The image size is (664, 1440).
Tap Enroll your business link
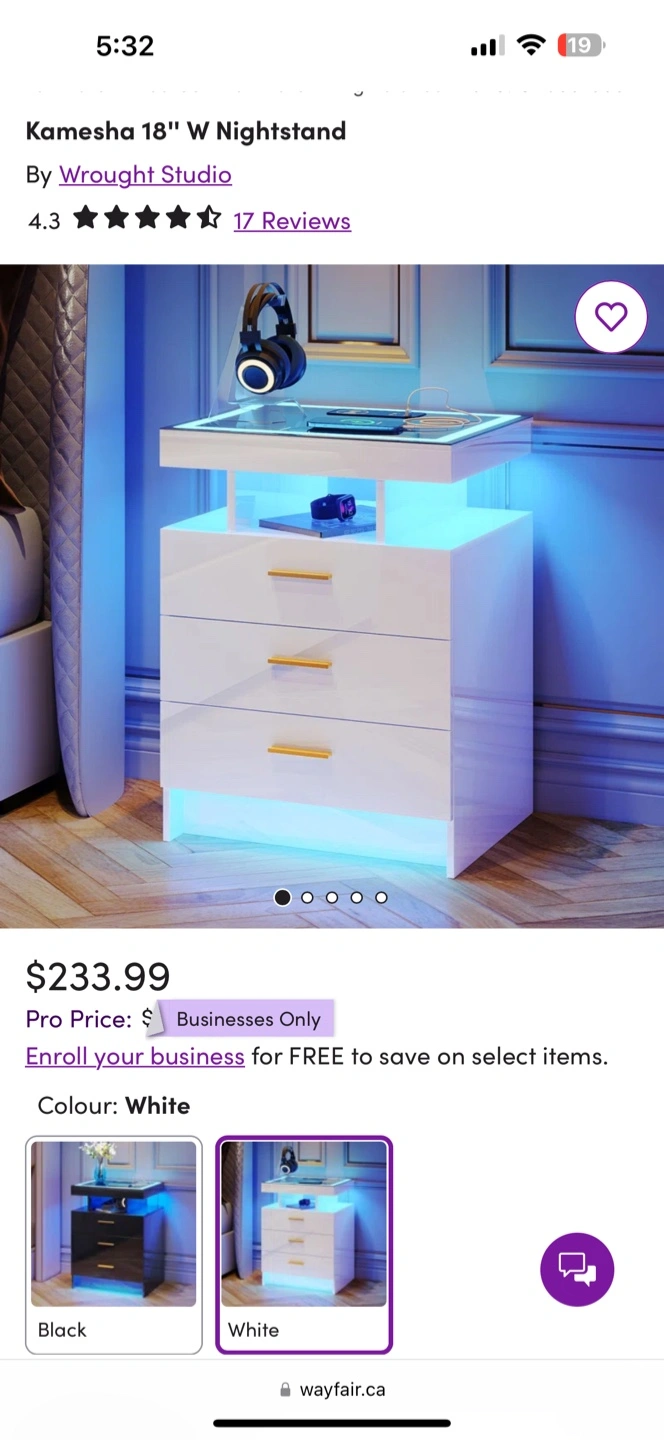(135, 1056)
